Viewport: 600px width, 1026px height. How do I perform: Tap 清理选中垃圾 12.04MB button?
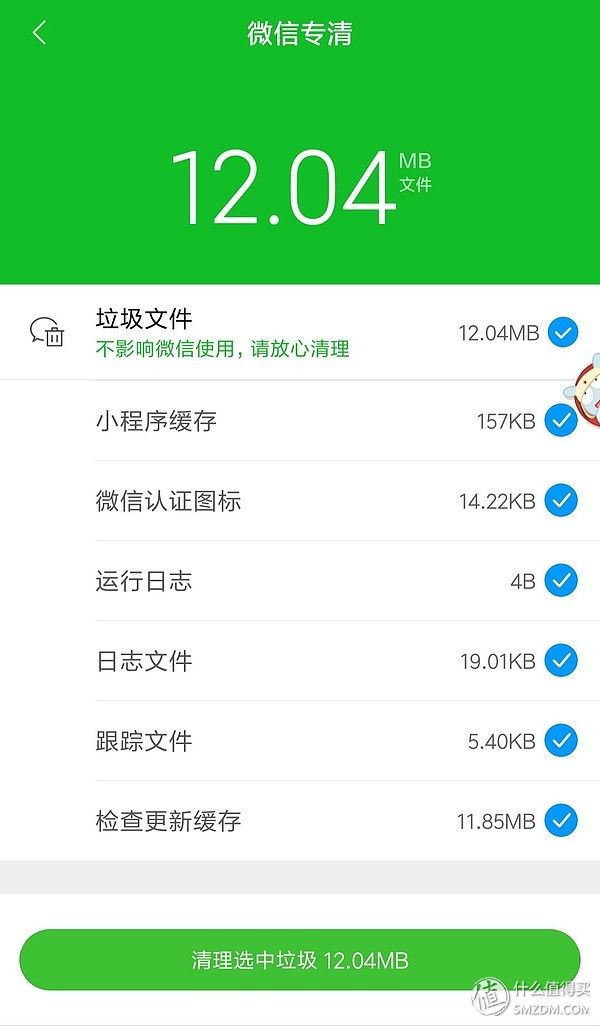300,960
